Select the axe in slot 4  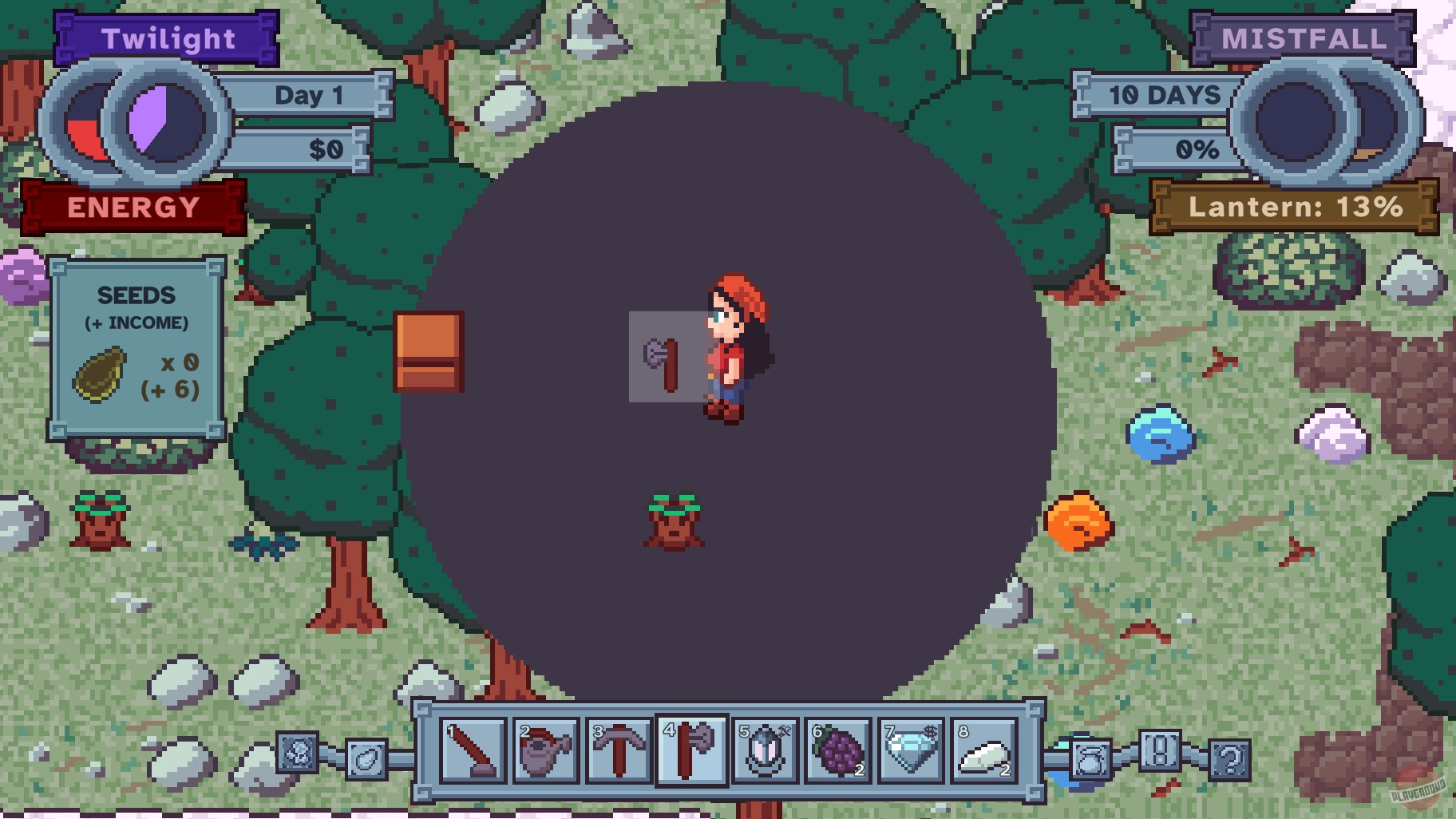692,751
